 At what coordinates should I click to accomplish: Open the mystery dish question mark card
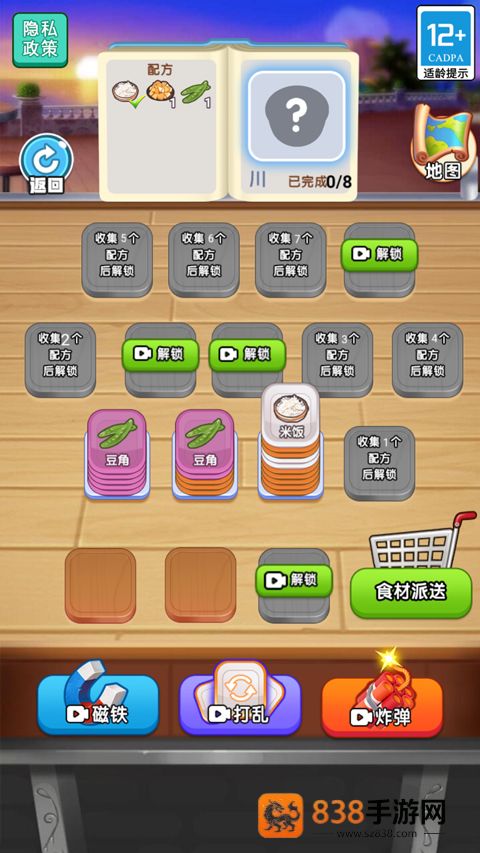pyautogui.click(x=297, y=116)
